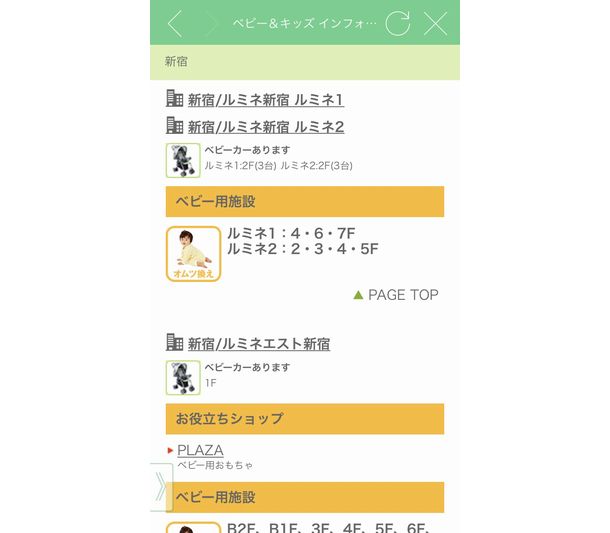Expand the side panel arrow tab
610x533 pixels.
(161, 487)
